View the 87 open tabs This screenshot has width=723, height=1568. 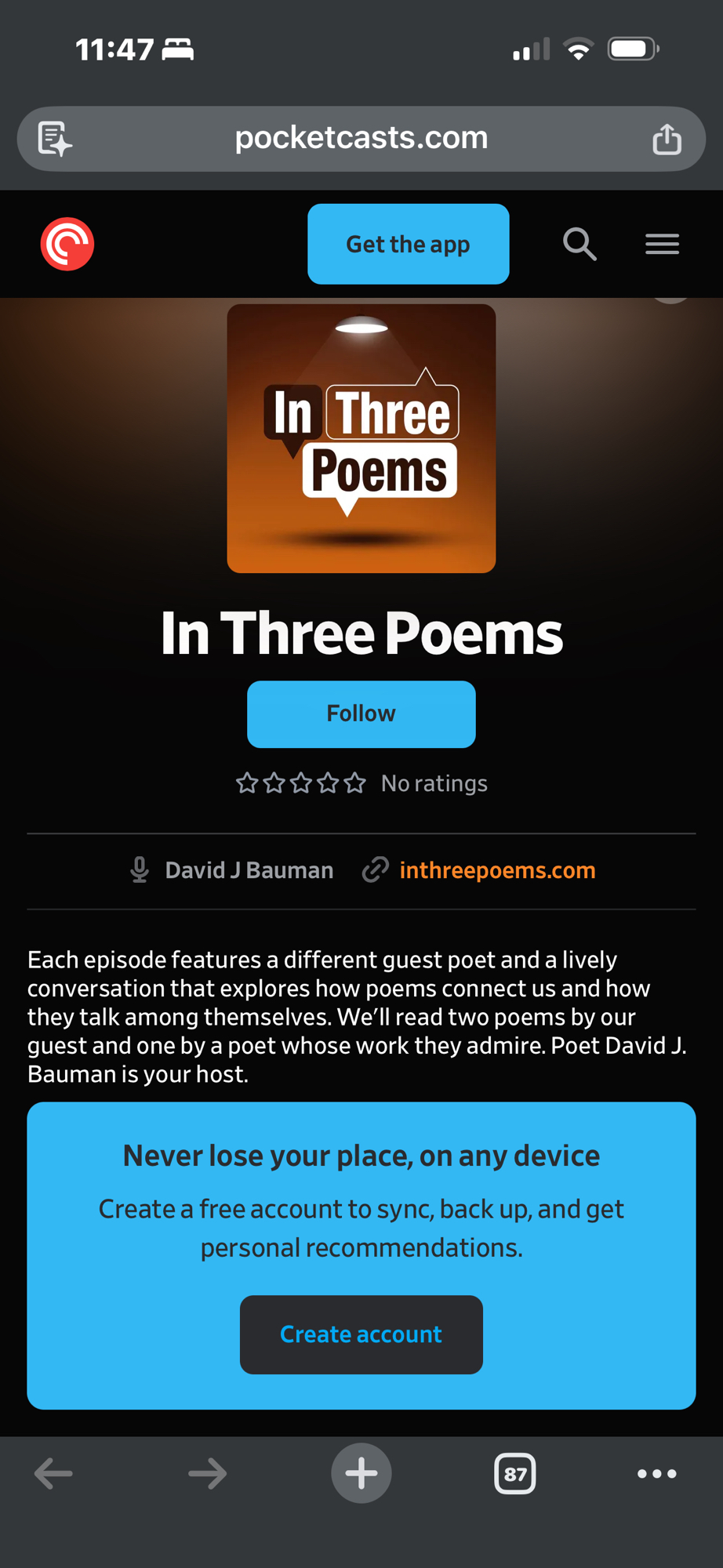click(x=514, y=1474)
